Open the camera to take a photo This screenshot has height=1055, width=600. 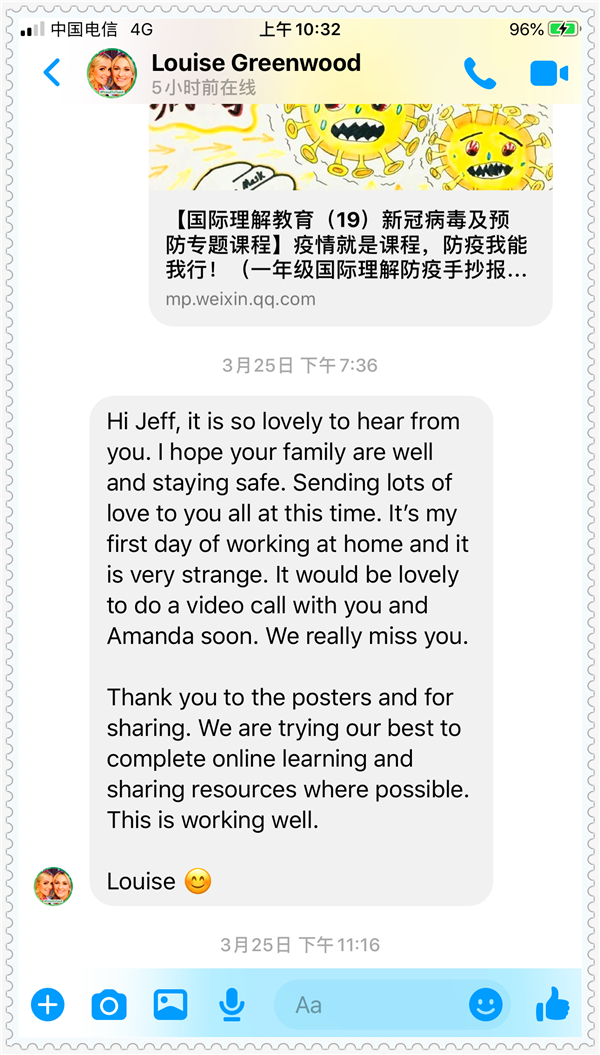[108, 1004]
